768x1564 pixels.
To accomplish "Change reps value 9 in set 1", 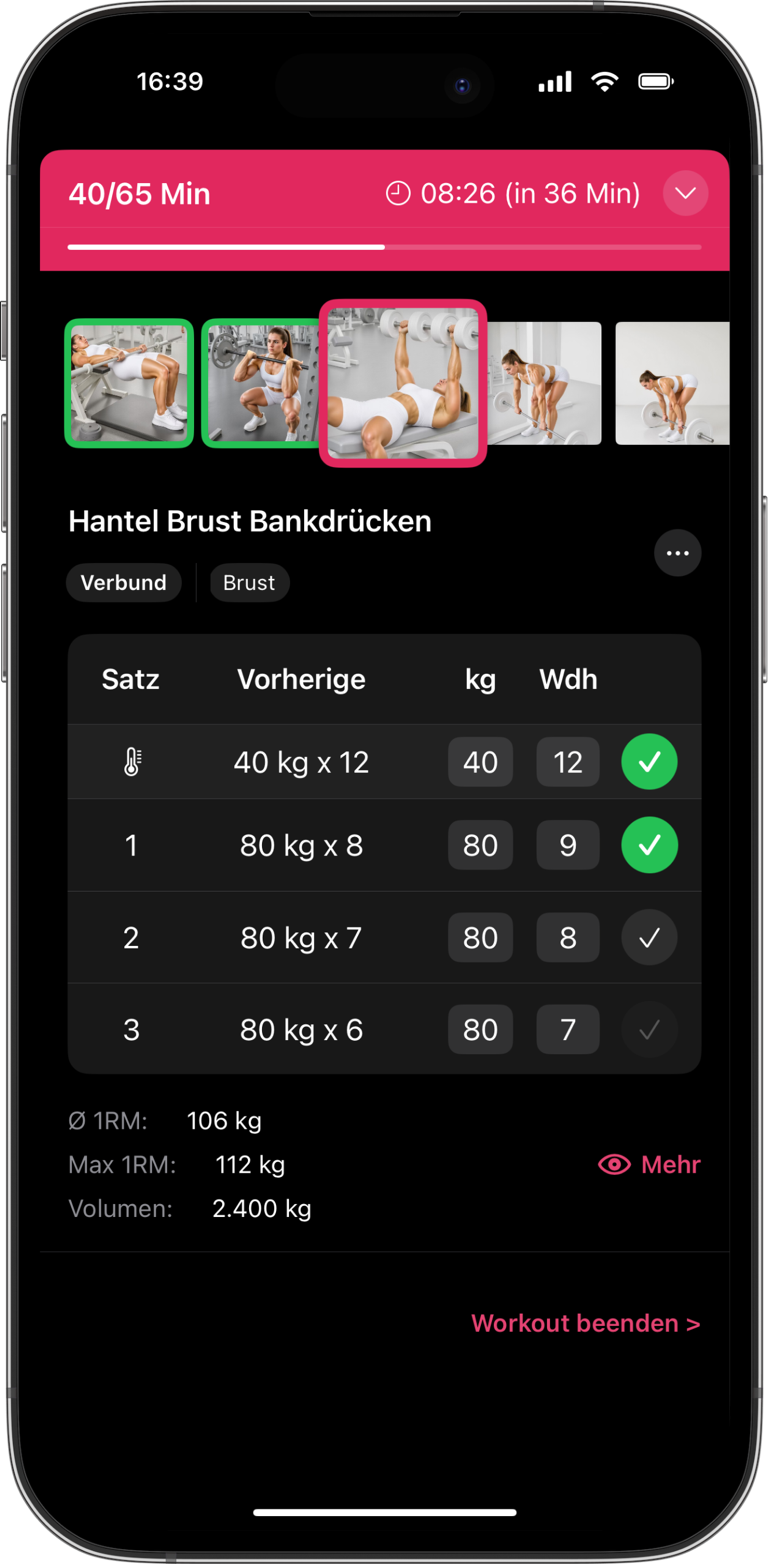I will (568, 845).
